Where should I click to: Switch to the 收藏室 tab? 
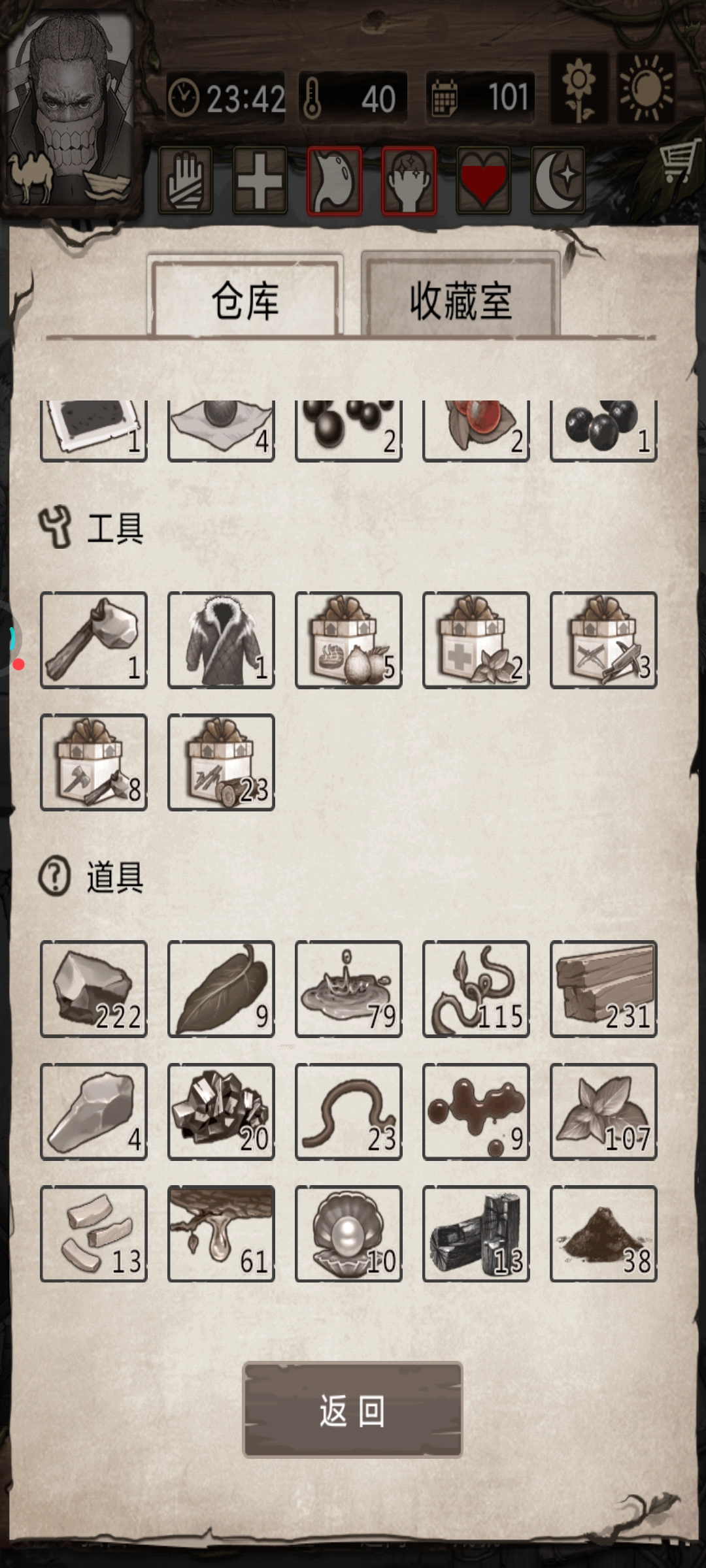[x=460, y=301]
